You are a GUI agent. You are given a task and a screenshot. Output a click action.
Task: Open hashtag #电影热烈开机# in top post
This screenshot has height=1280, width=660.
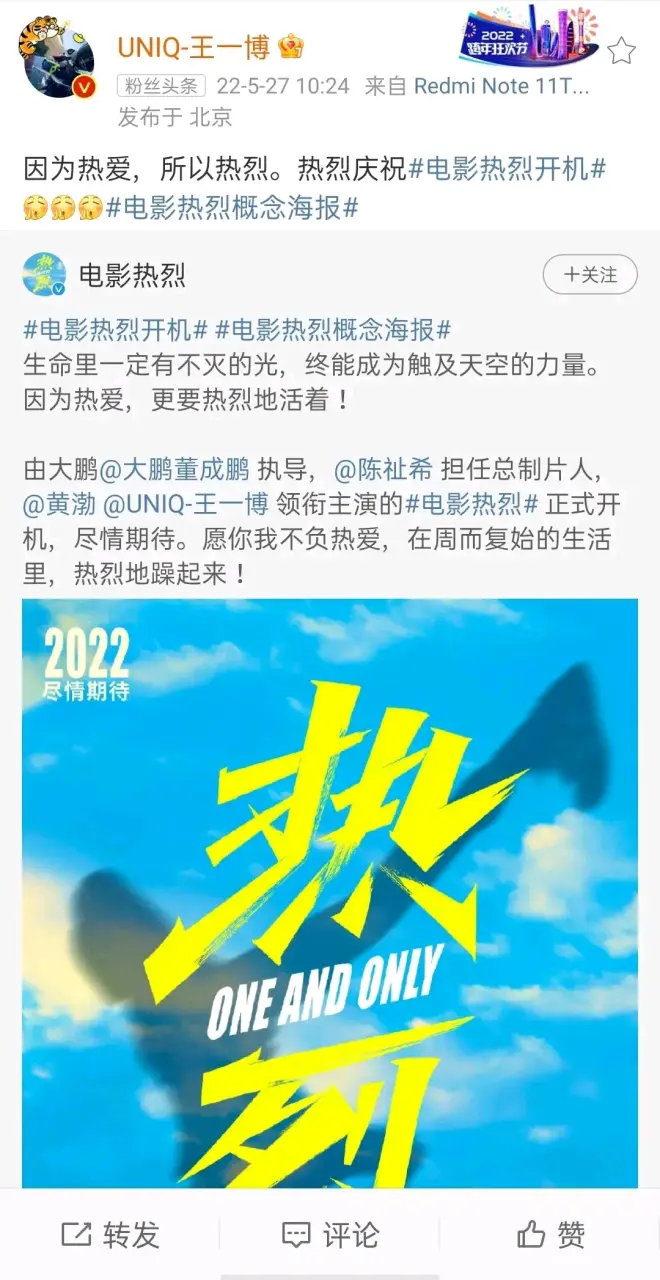pyautogui.click(x=507, y=169)
